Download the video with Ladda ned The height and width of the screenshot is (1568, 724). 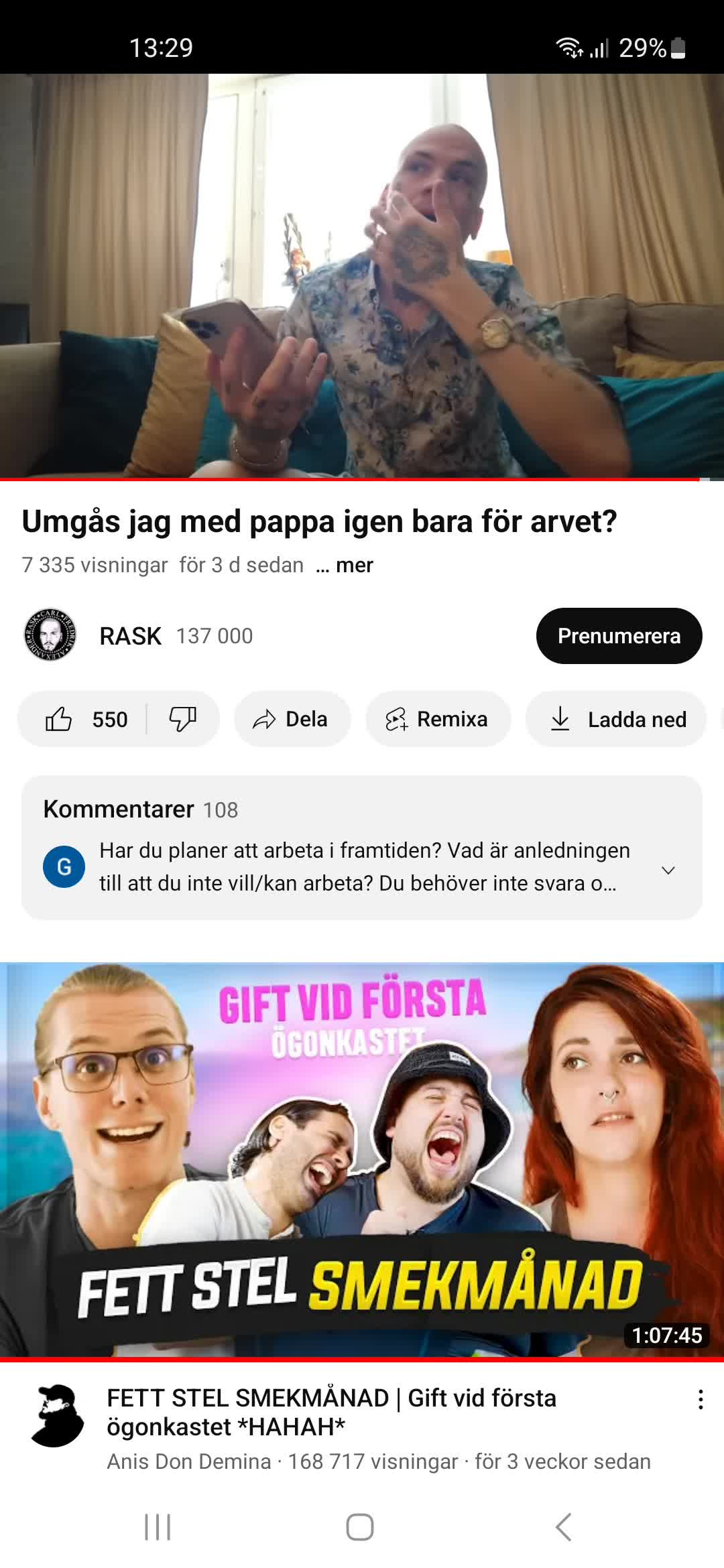click(x=616, y=719)
